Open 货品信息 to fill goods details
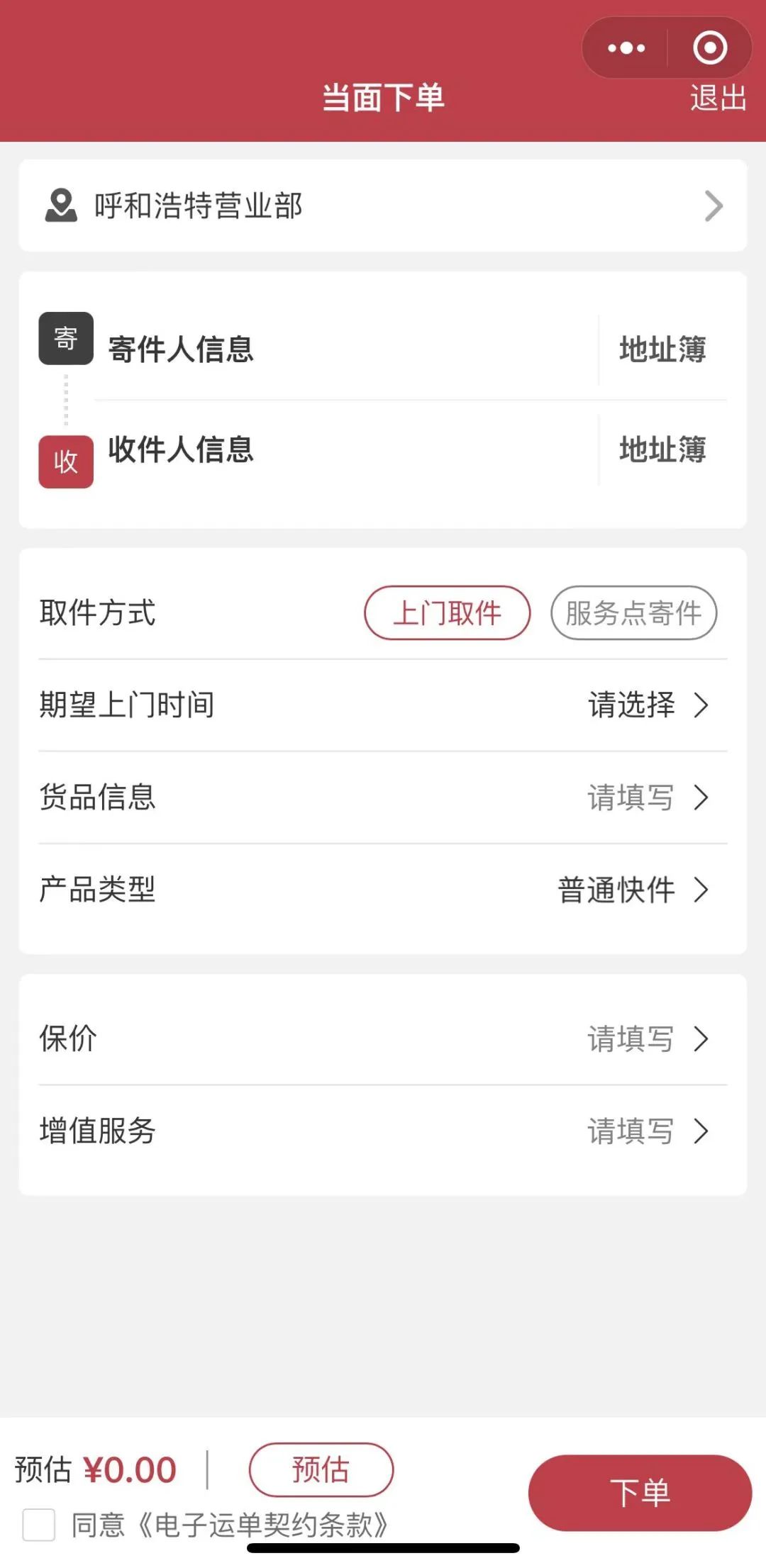Viewport: 766px width, 1568px height. (x=383, y=797)
